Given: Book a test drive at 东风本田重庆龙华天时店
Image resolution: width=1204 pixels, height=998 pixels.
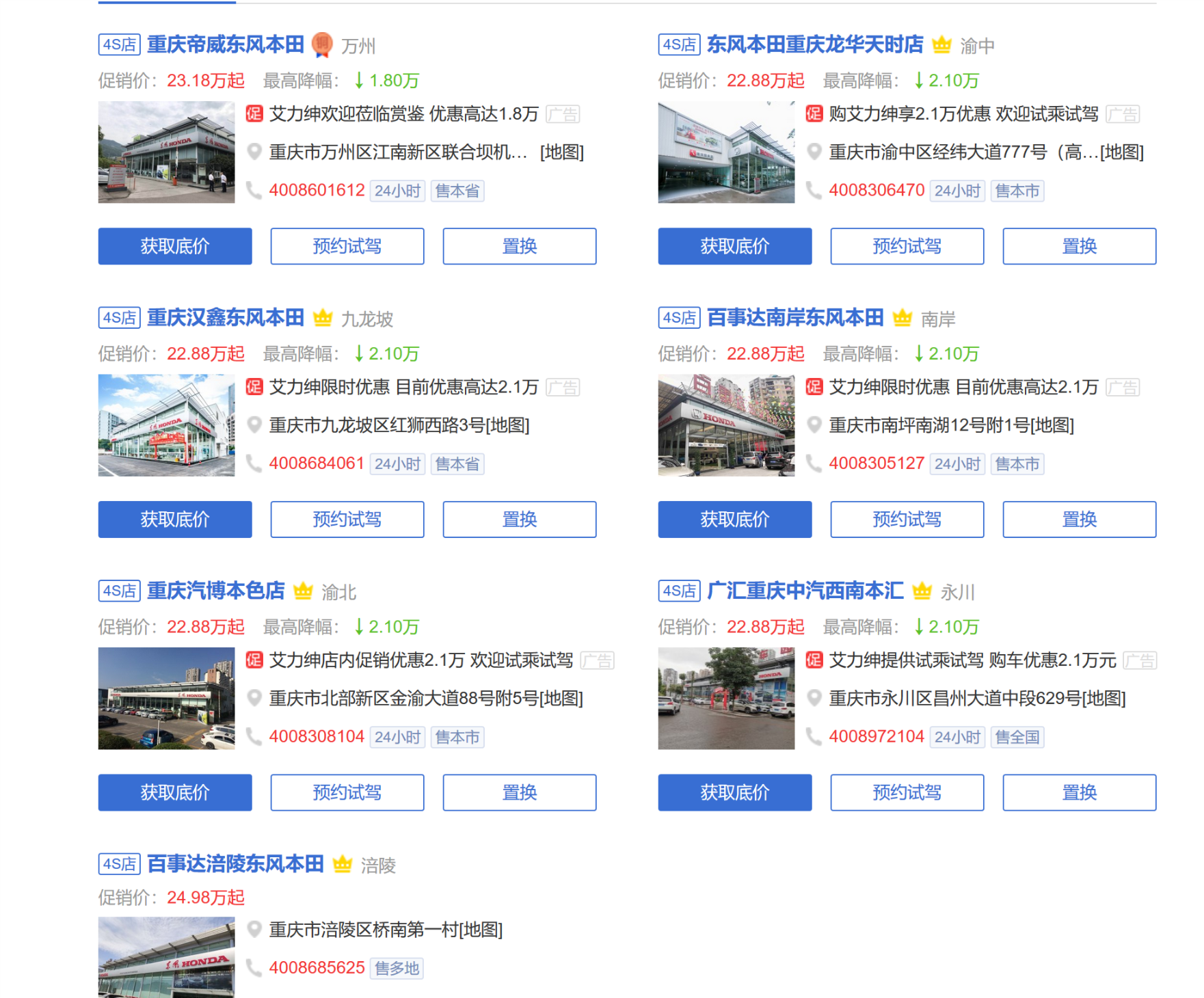Looking at the screenshot, I should 907,246.
